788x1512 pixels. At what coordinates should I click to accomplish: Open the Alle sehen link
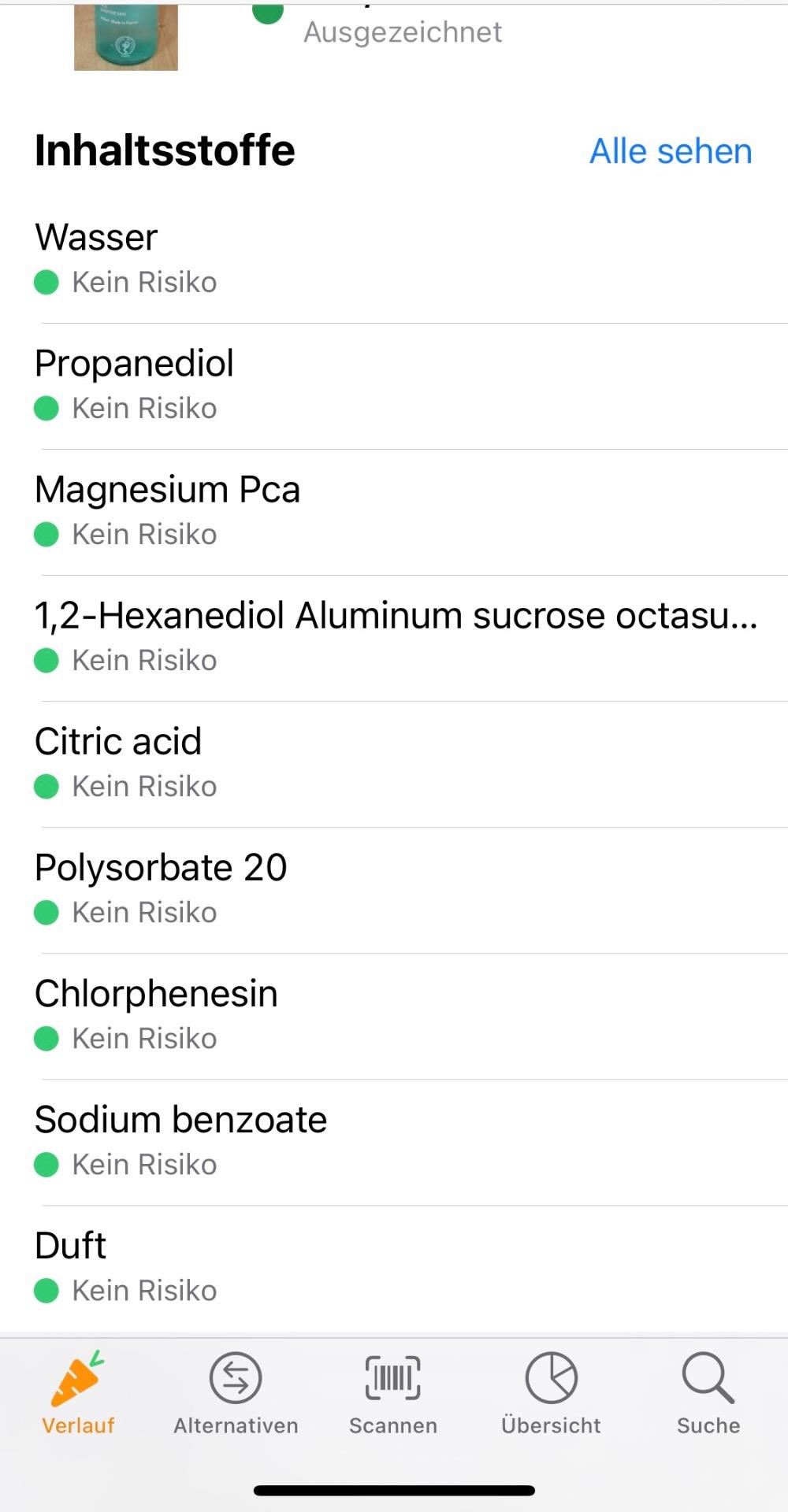[x=671, y=151]
